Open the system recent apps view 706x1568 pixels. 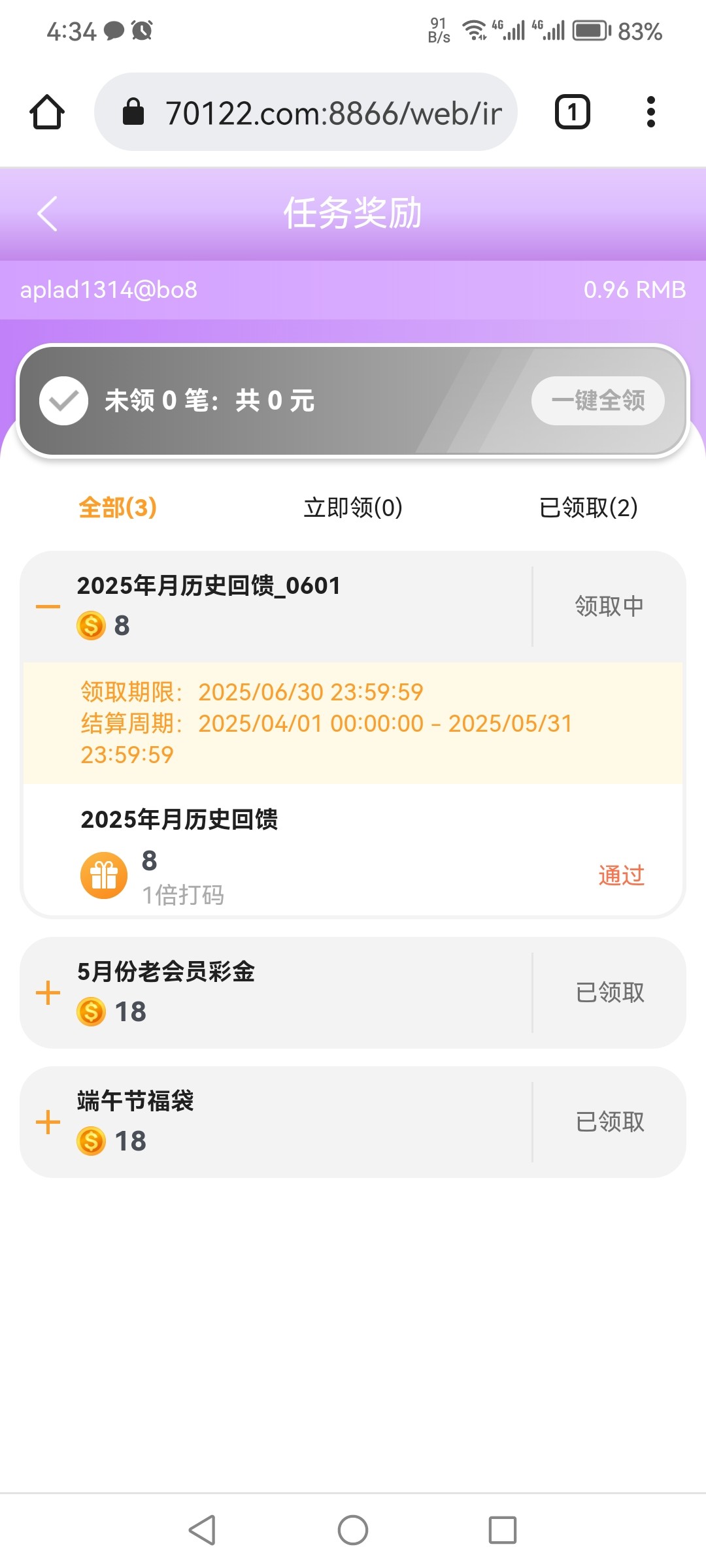pyautogui.click(x=503, y=1530)
